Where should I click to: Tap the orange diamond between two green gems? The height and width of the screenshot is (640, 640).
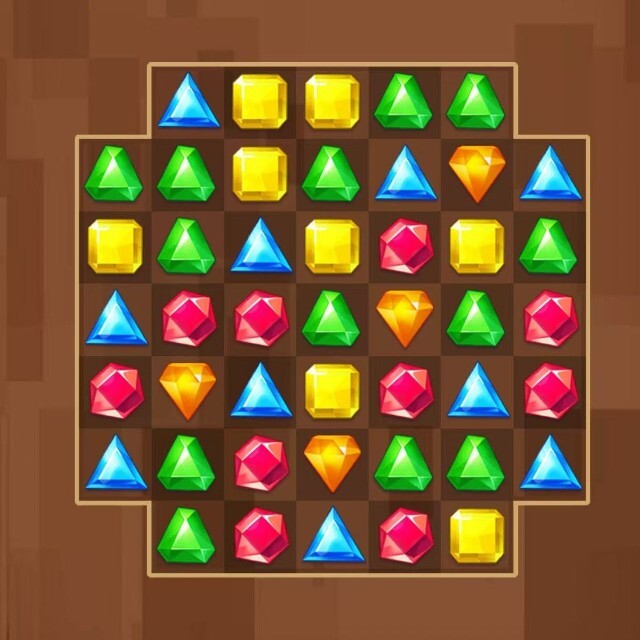pos(404,318)
